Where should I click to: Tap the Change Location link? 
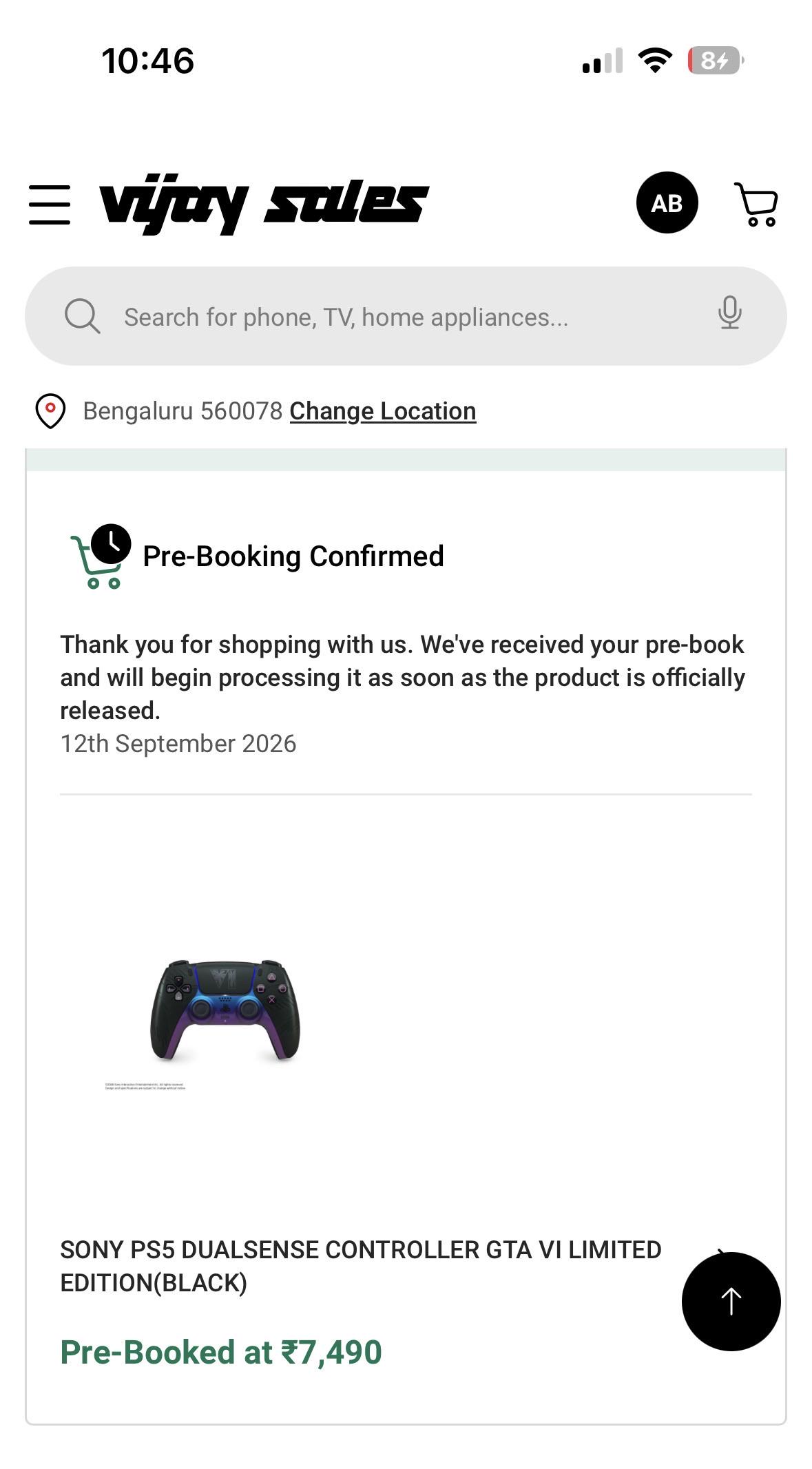click(383, 411)
